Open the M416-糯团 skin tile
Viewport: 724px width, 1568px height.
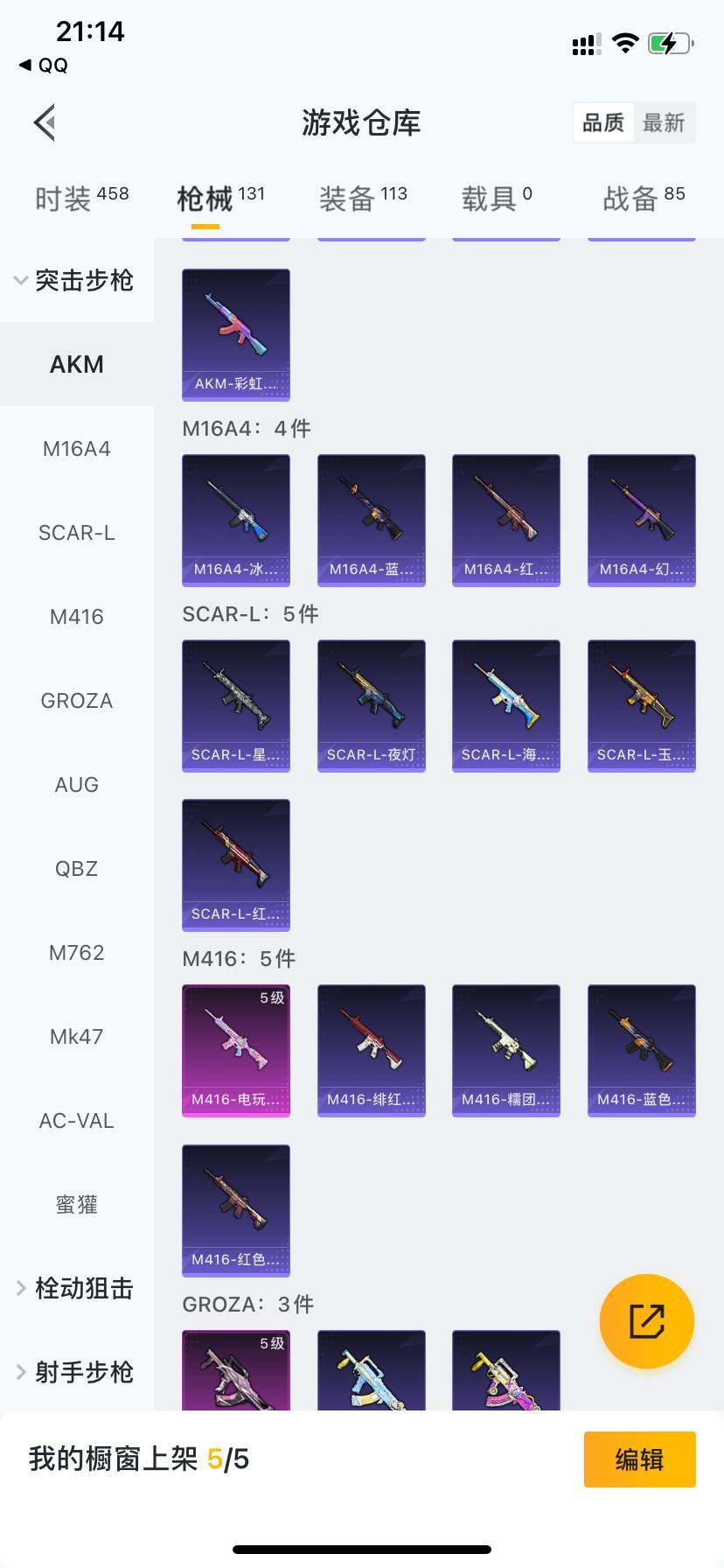[505, 1050]
